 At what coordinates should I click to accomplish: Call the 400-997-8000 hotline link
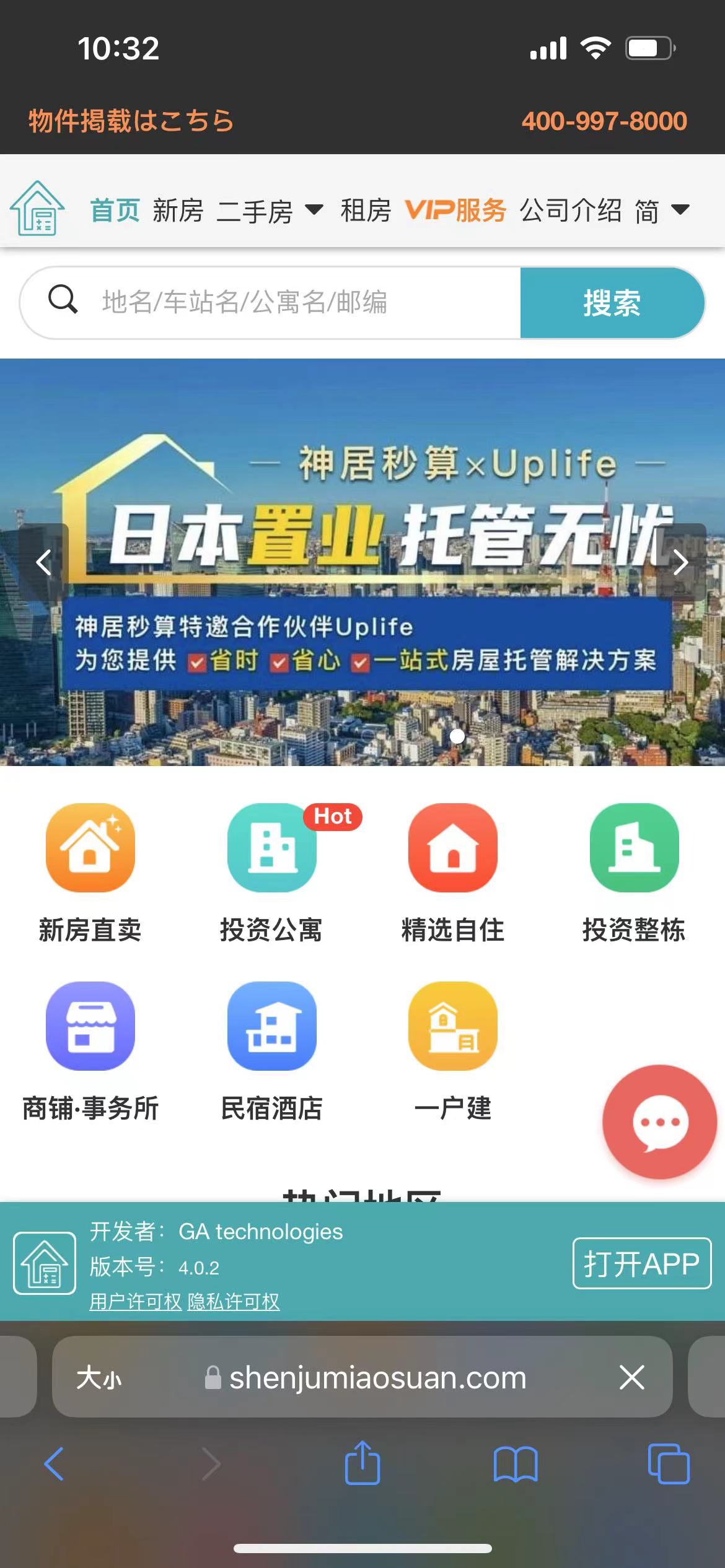point(604,121)
